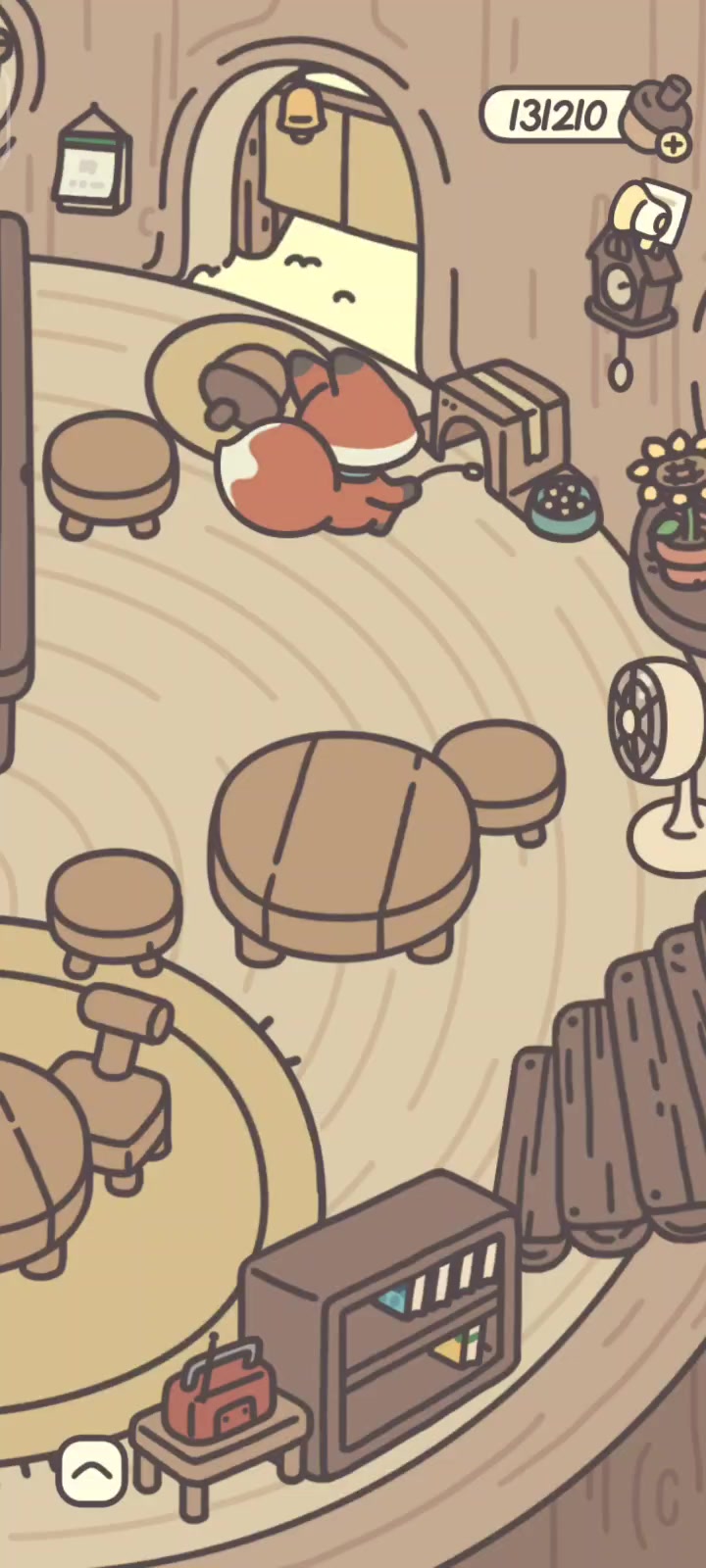Open the wall calendar
706x1568 pixels.
point(92,164)
